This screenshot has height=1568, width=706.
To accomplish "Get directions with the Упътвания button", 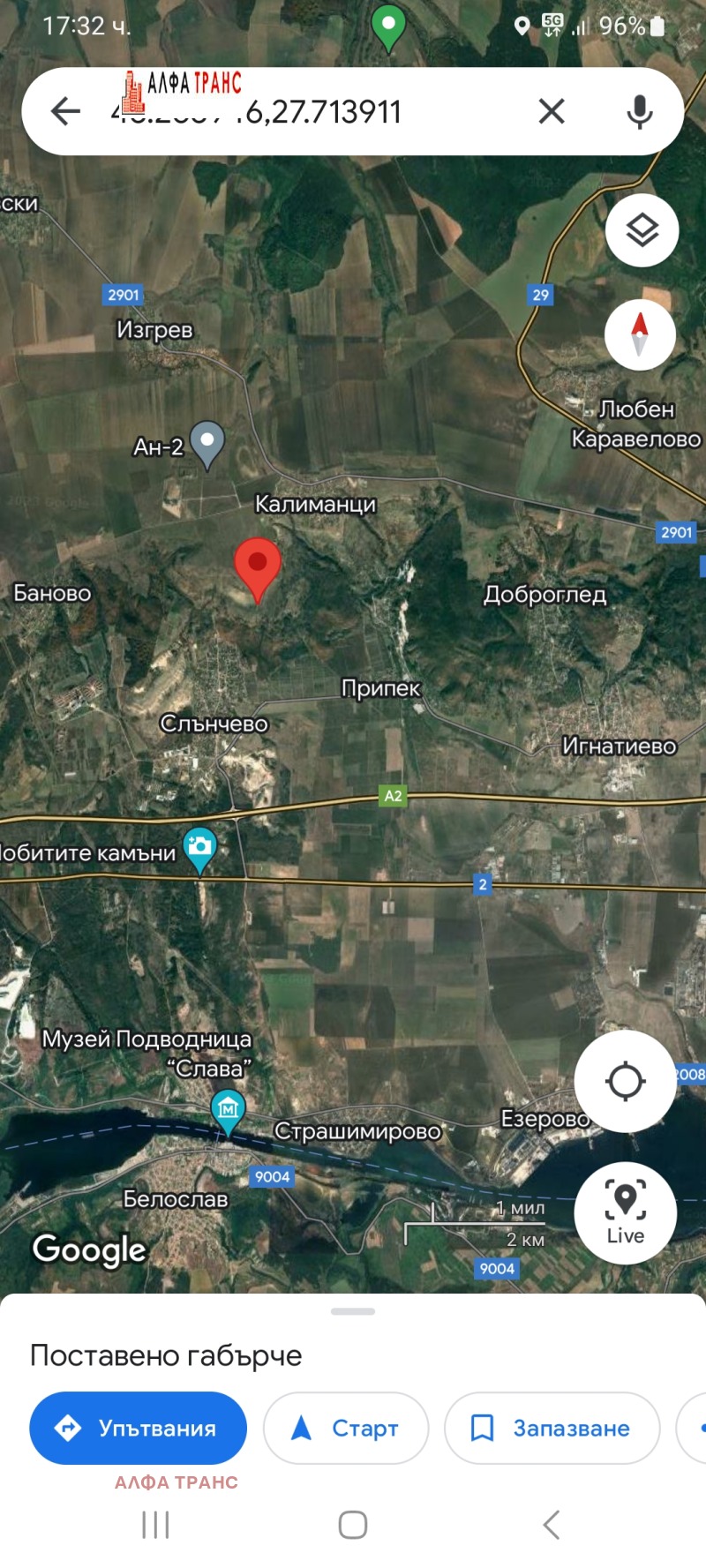I will click(x=138, y=1428).
